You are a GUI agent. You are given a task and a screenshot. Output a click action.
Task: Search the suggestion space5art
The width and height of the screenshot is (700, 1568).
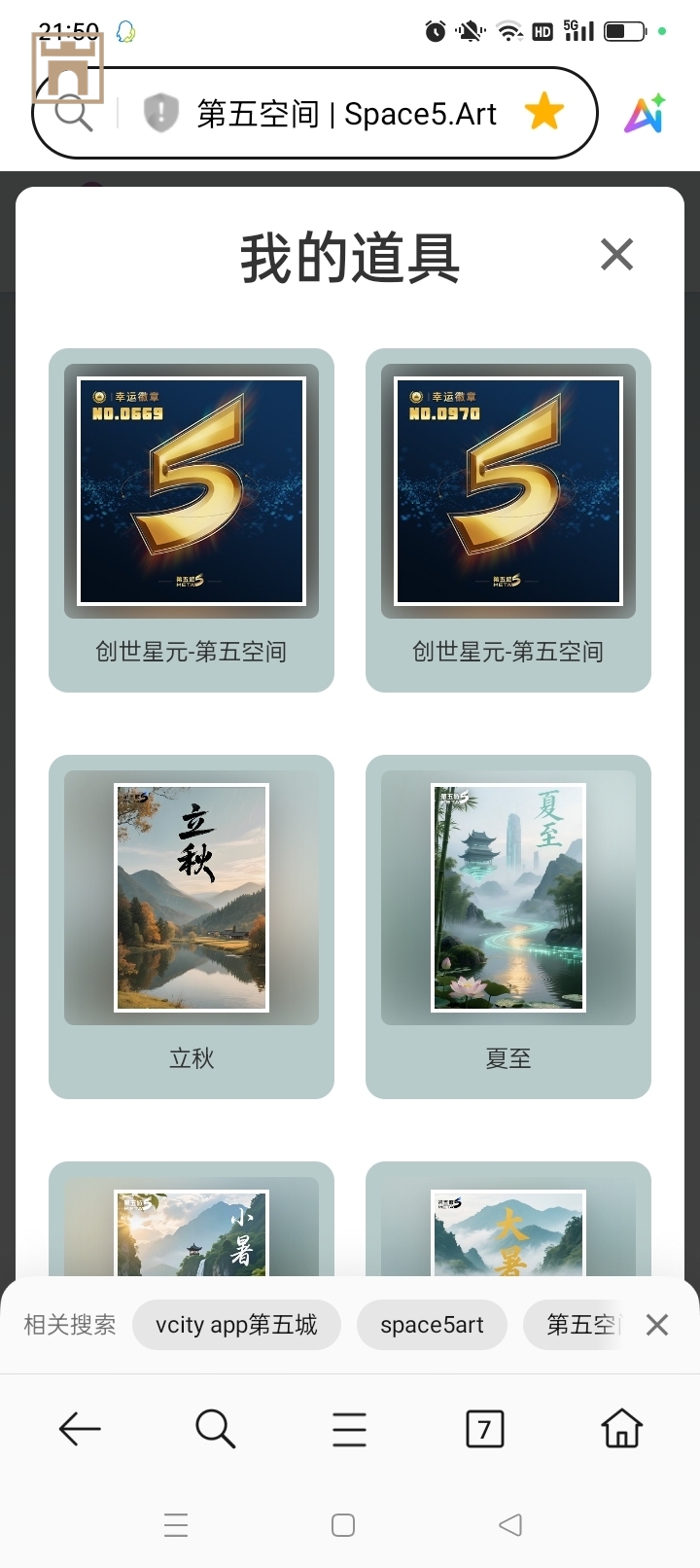[432, 1325]
